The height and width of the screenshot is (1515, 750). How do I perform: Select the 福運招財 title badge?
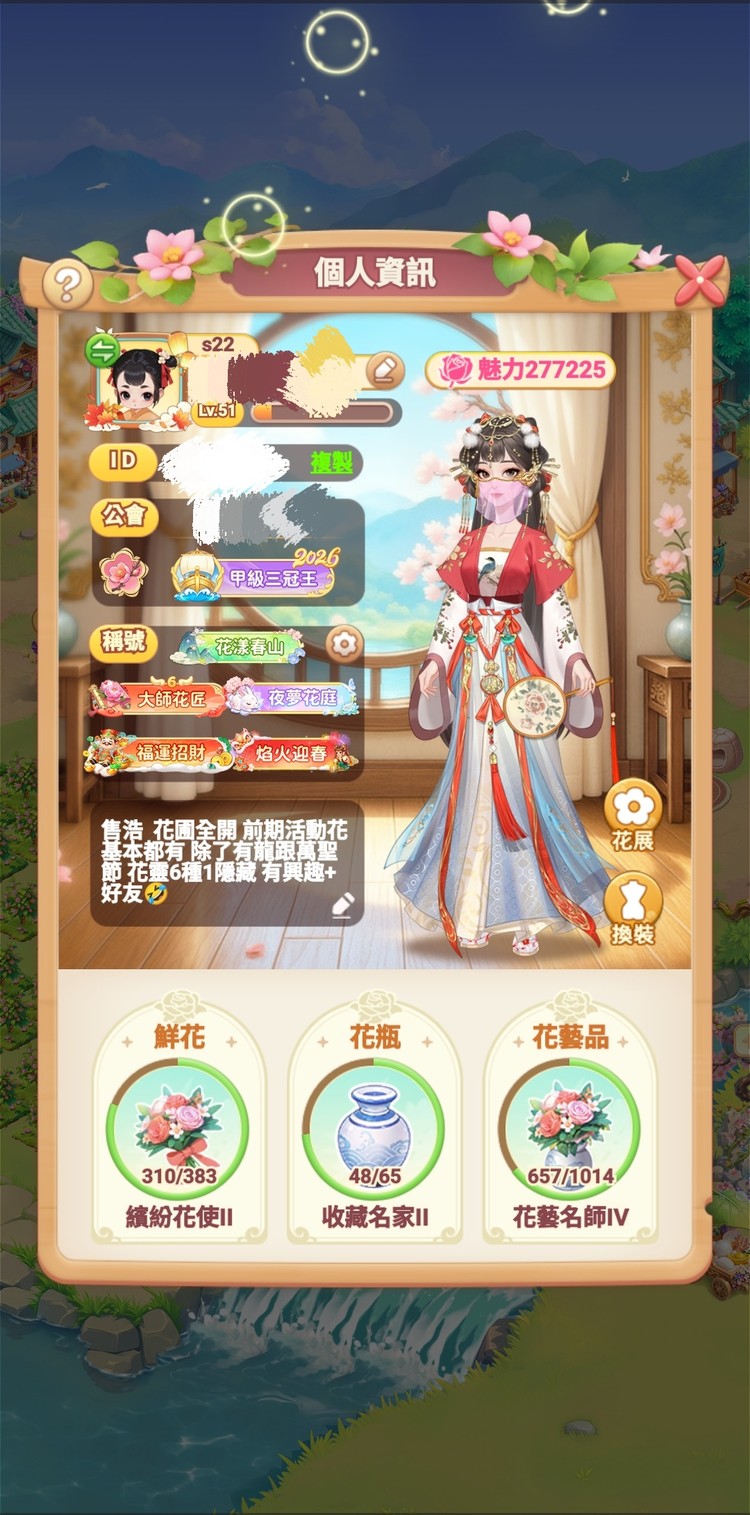(158, 752)
